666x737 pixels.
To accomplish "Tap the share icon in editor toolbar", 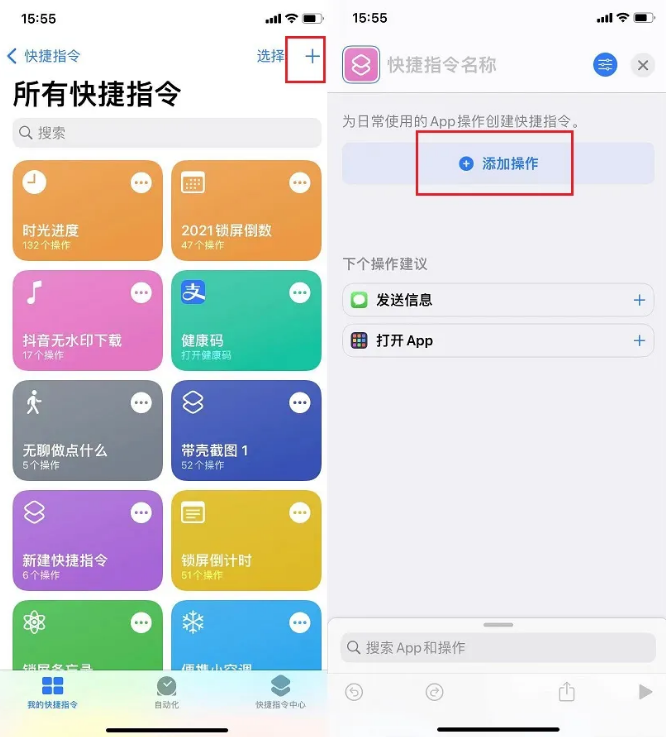I will click(567, 692).
